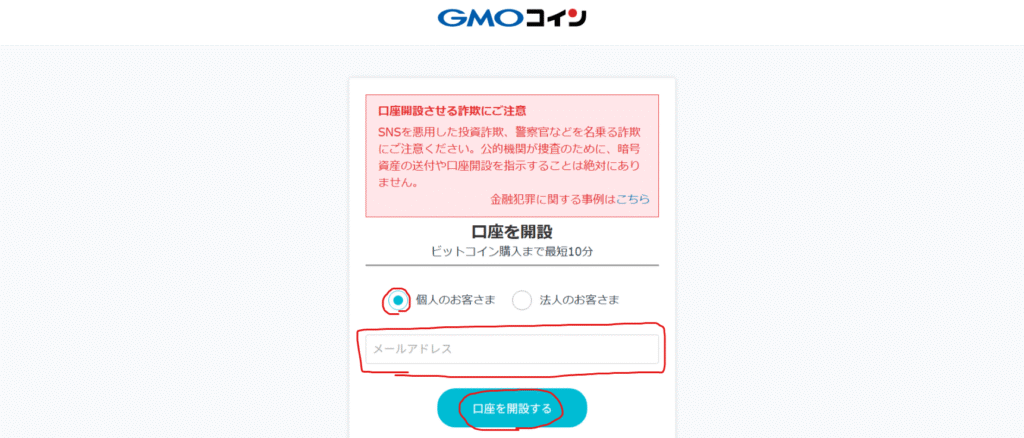
Task: Select the 法人のお客さま radio option
Action: click(522, 300)
